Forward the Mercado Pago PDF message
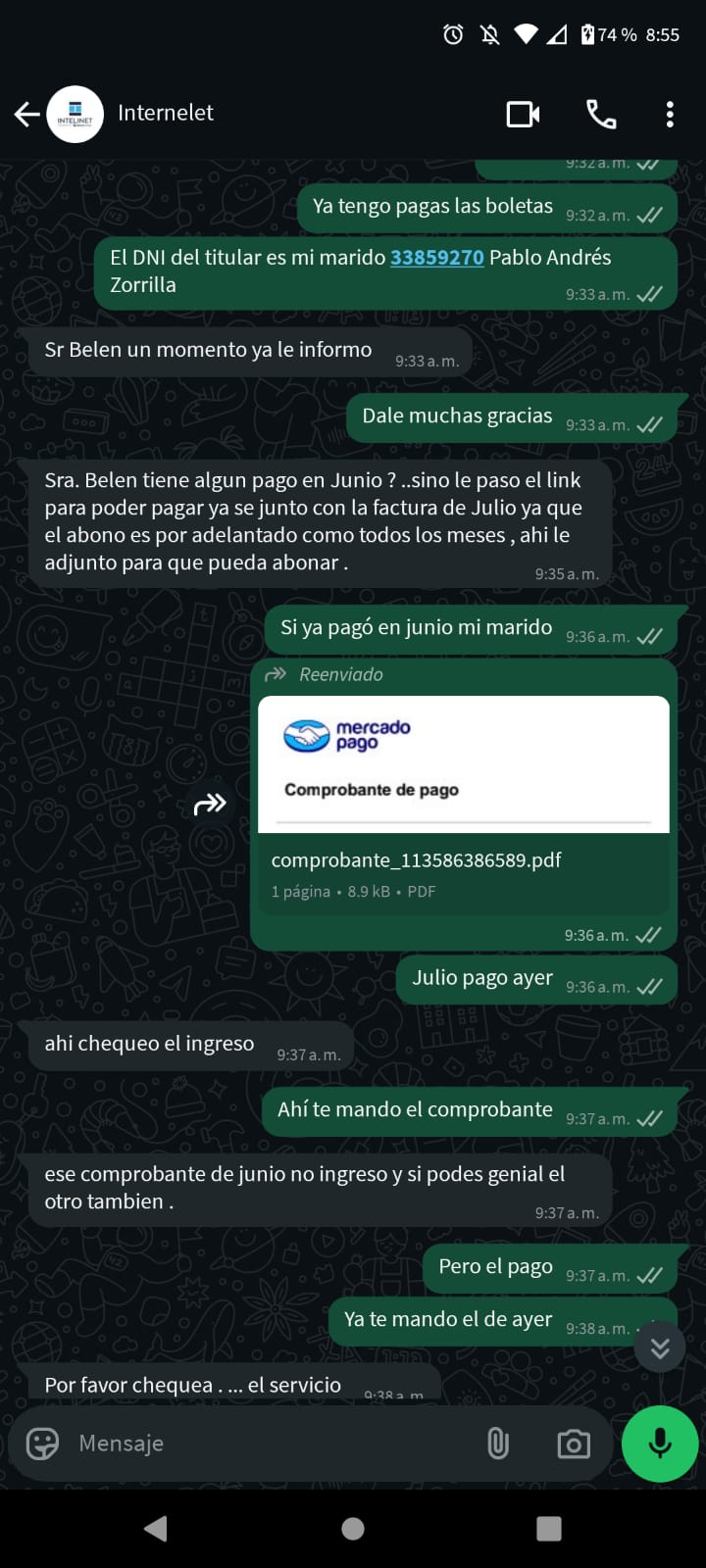Screen dimensions: 706x1568 pos(210,805)
